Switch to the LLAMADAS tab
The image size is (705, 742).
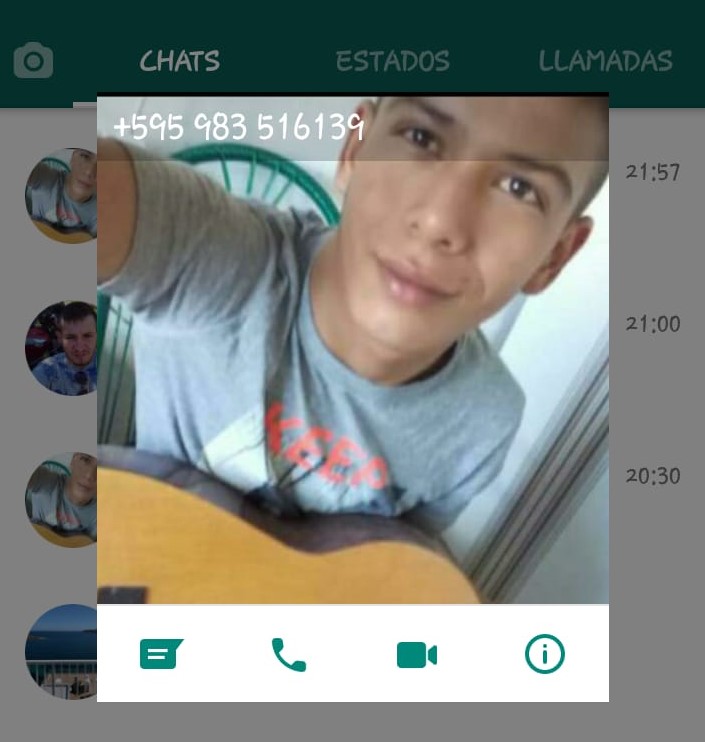tap(605, 62)
